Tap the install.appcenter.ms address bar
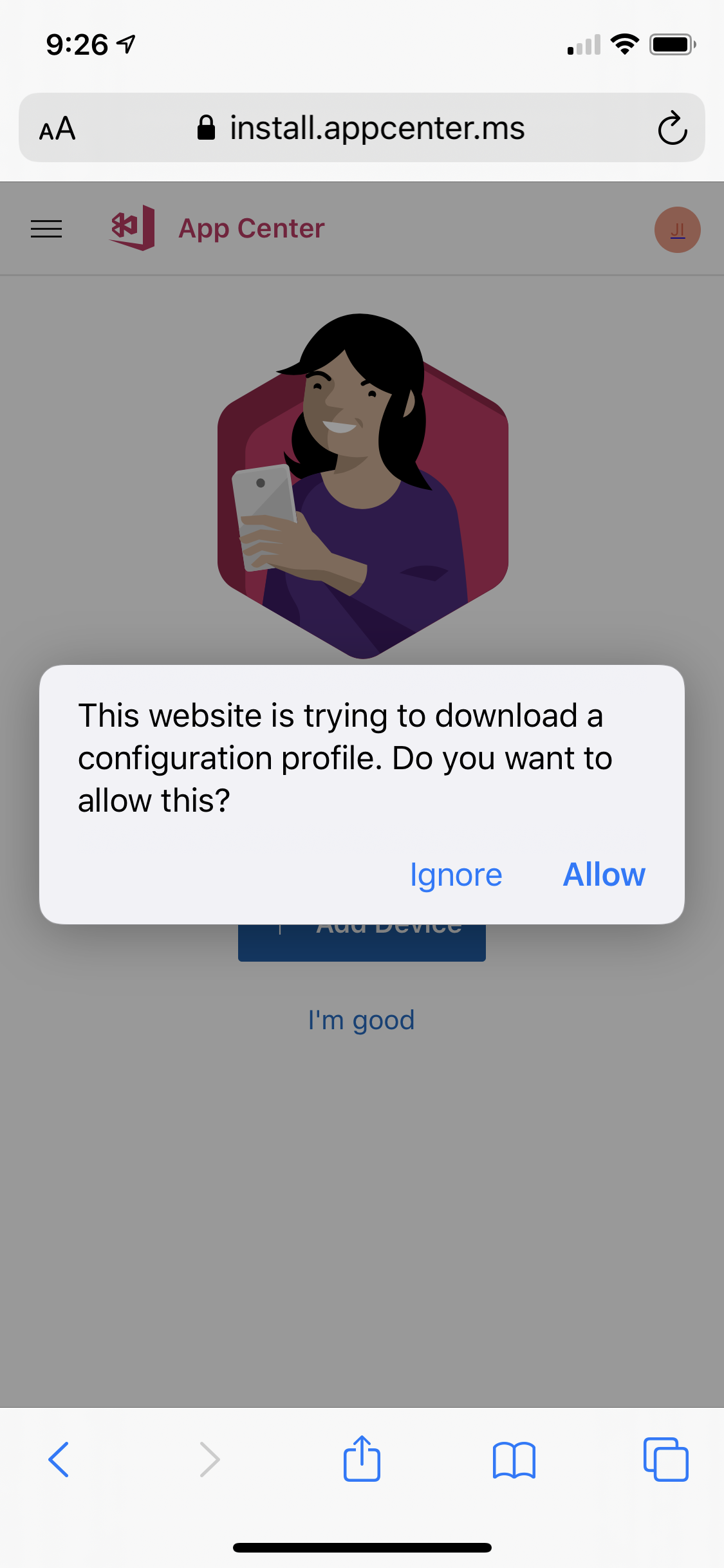 pos(362,128)
